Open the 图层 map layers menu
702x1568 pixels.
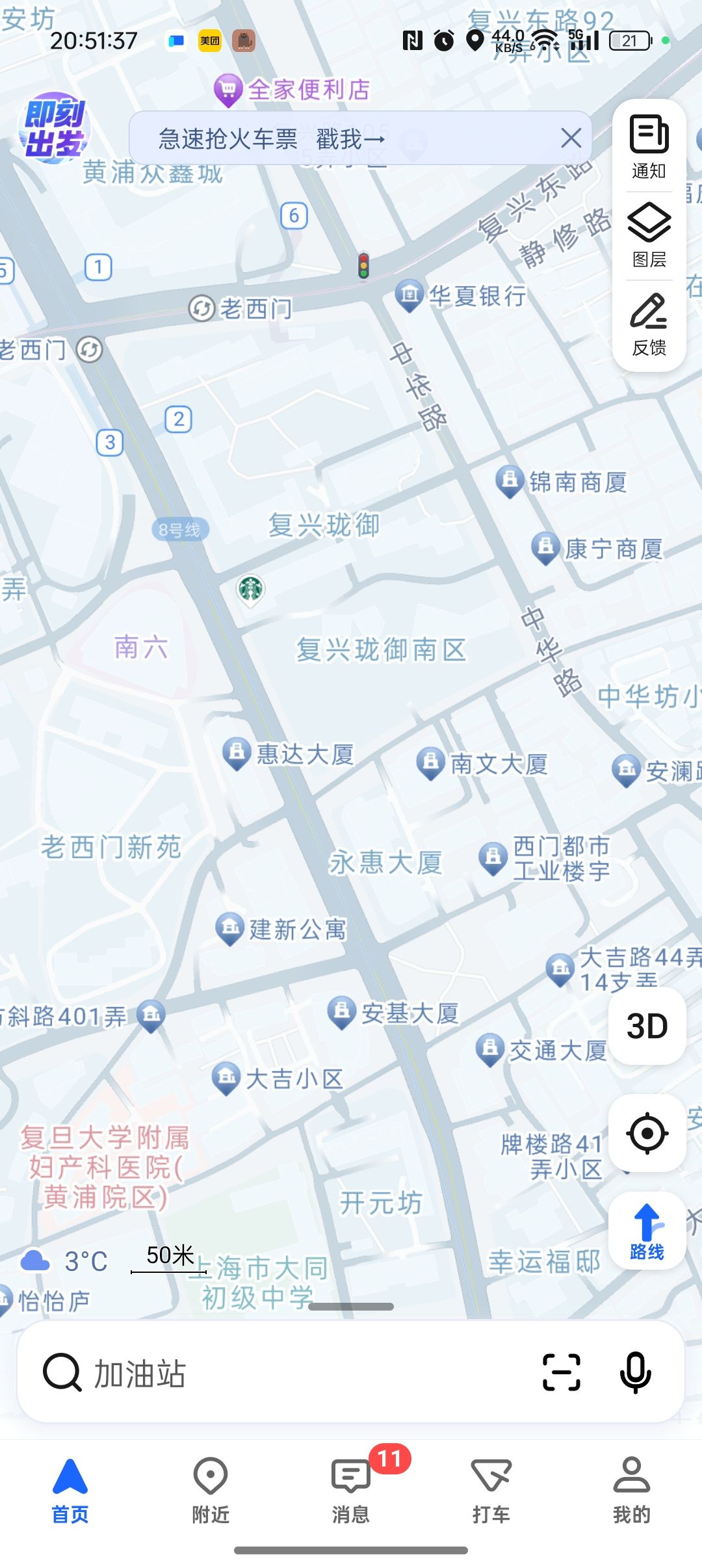[649, 235]
